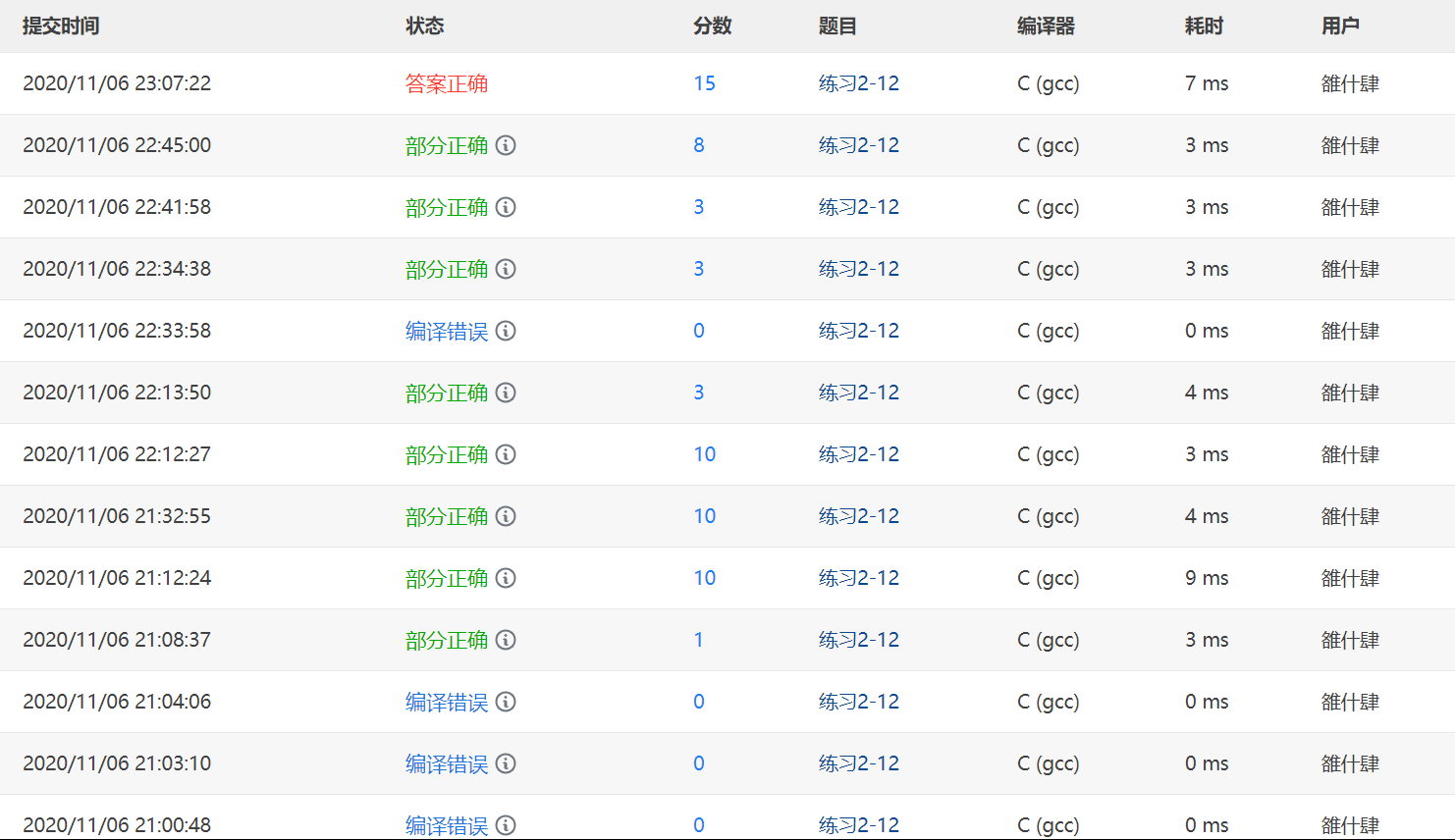This screenshot has height=840, width=1455.
Task: Open problem 练习2-12 in the 23:07:22 row
Action: (x=858, y=83)
